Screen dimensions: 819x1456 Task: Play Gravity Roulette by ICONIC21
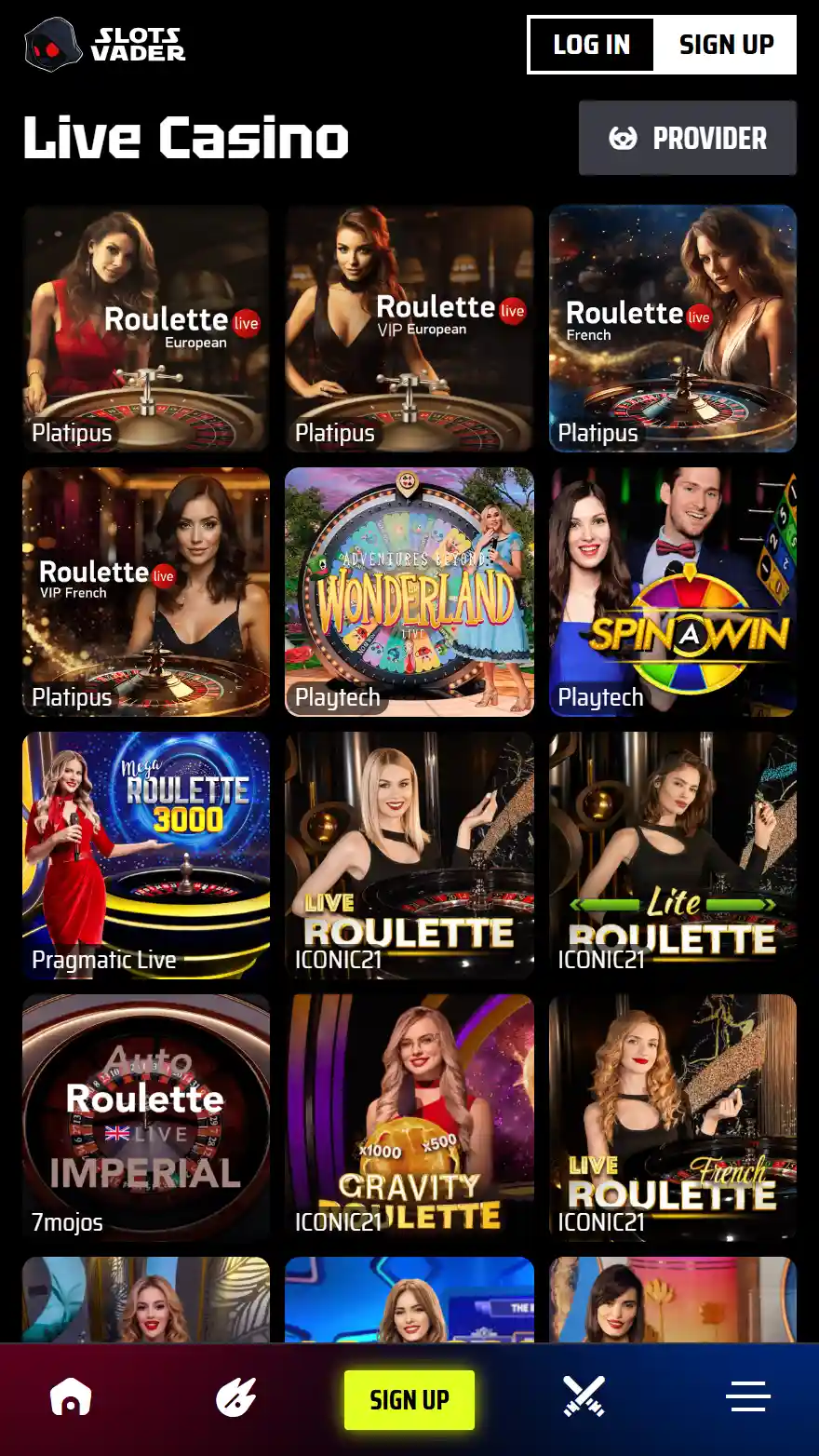click(x=409, y=1117)
